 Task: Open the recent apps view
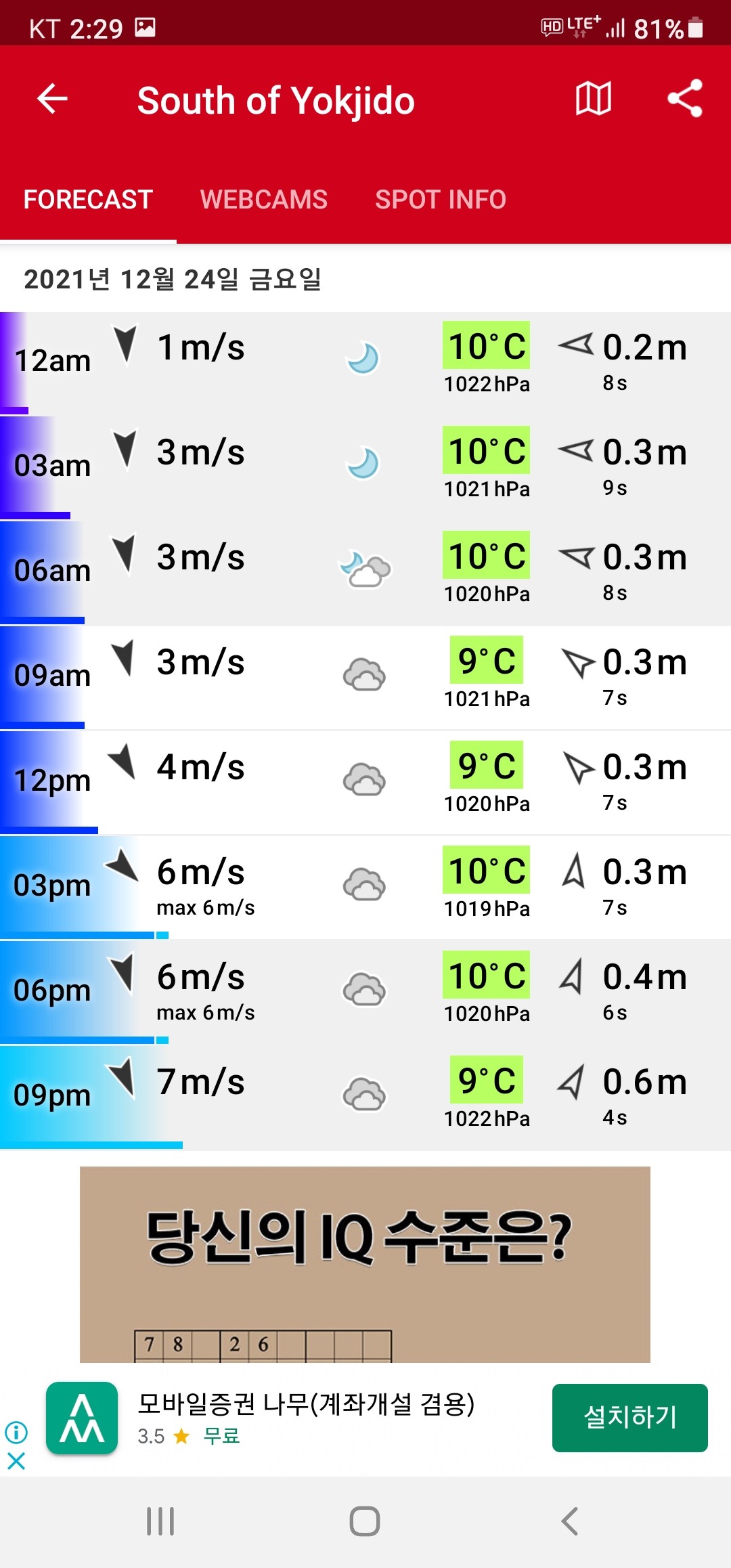(x=160, y=1521)
